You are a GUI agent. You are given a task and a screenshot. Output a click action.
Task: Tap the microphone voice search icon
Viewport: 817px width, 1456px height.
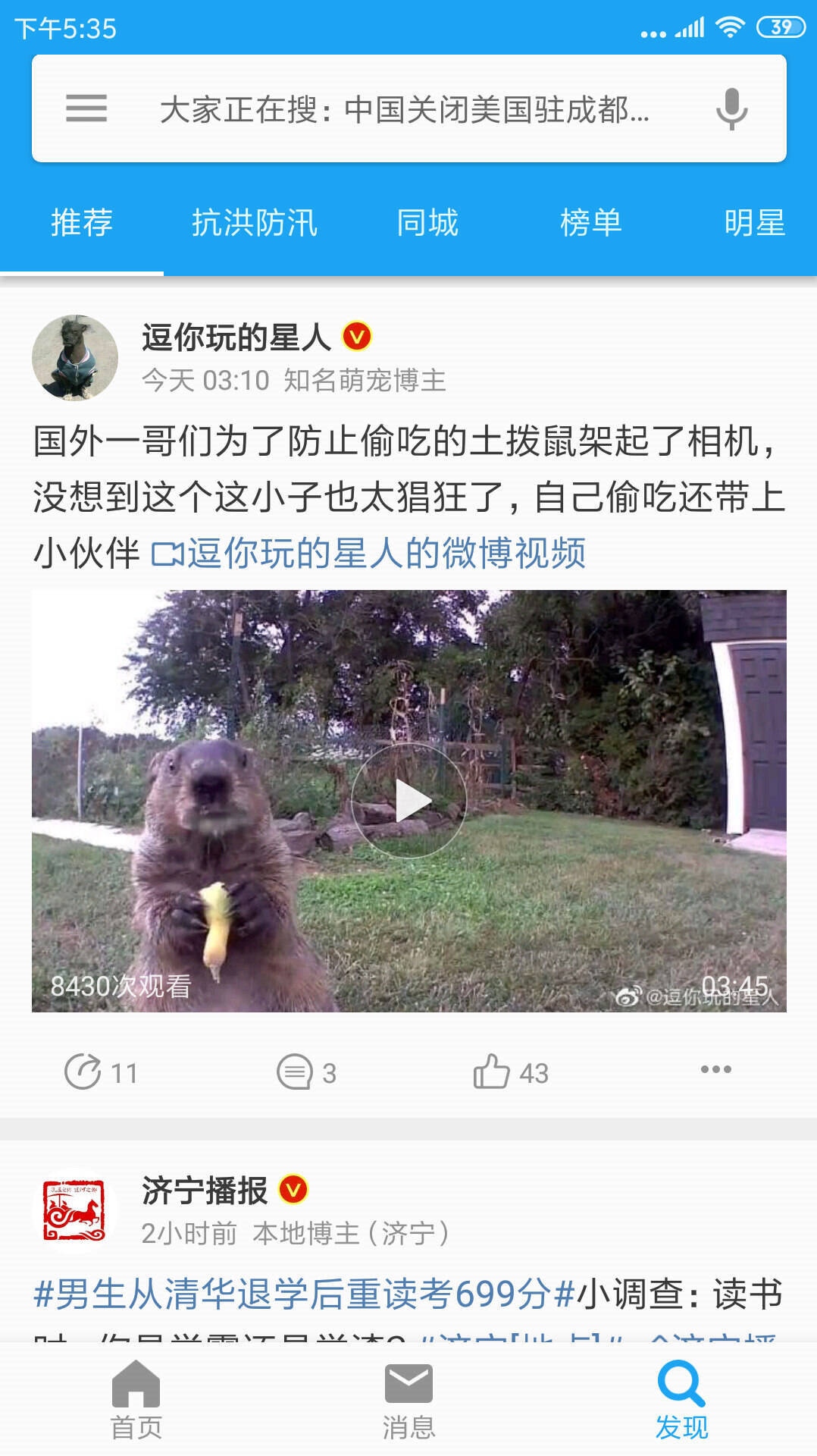tap(731, 109)
